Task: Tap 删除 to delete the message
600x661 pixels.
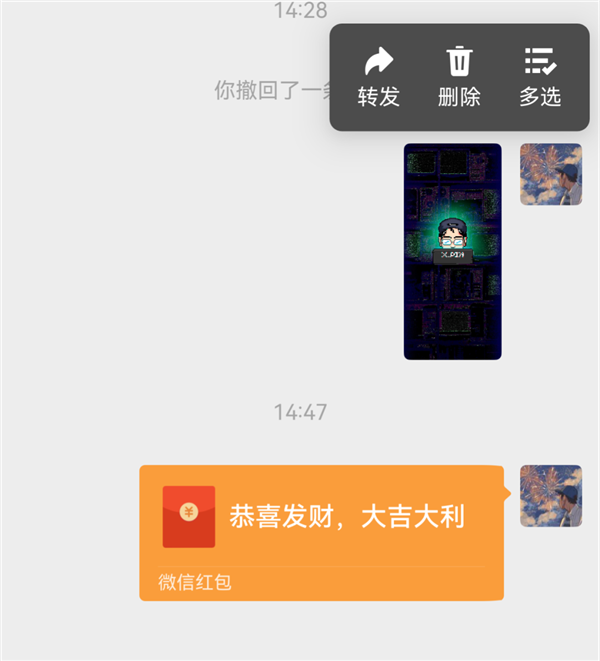Action: tap(459, 77)
